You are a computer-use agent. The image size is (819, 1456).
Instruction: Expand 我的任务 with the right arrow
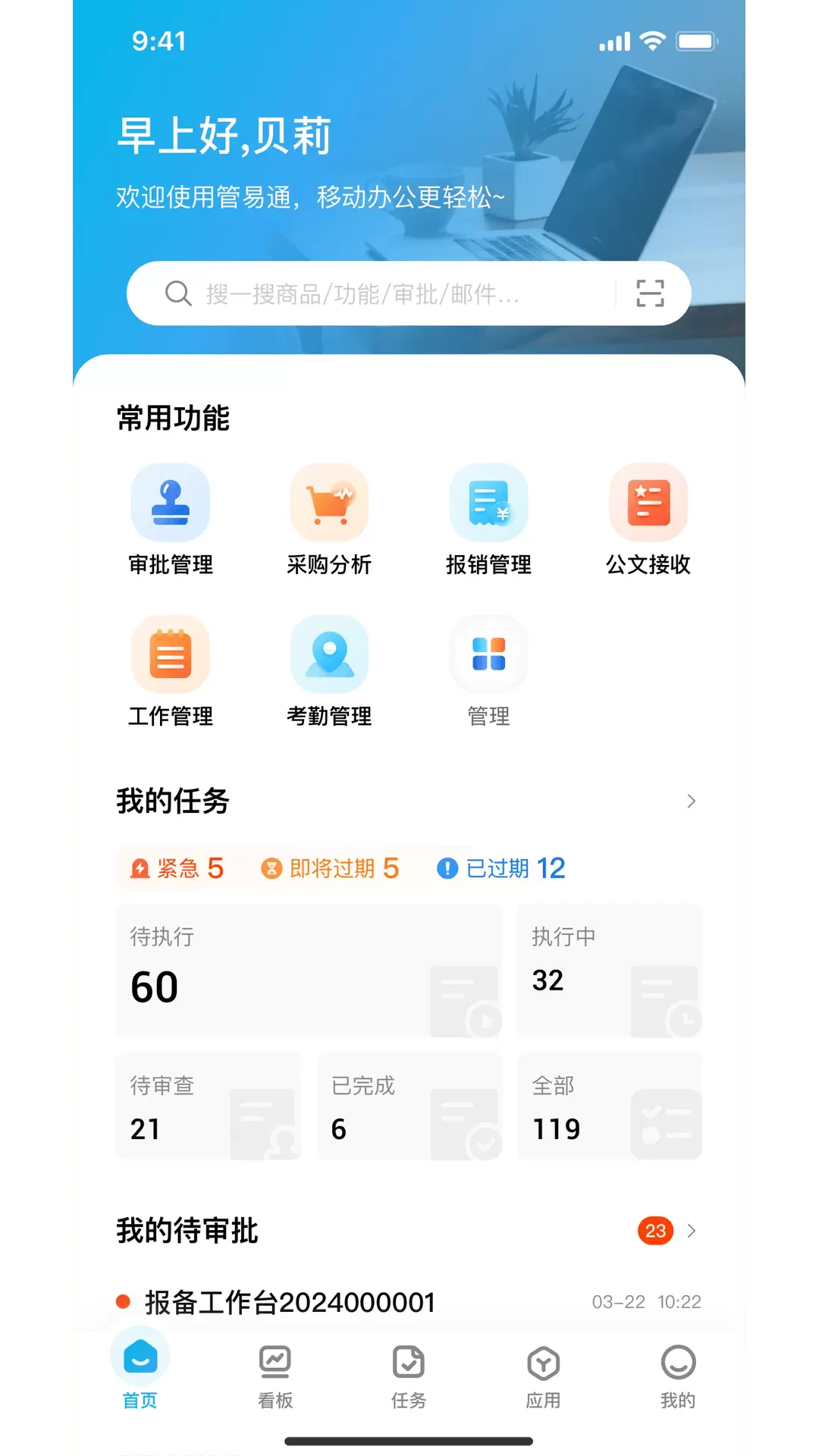692,801
